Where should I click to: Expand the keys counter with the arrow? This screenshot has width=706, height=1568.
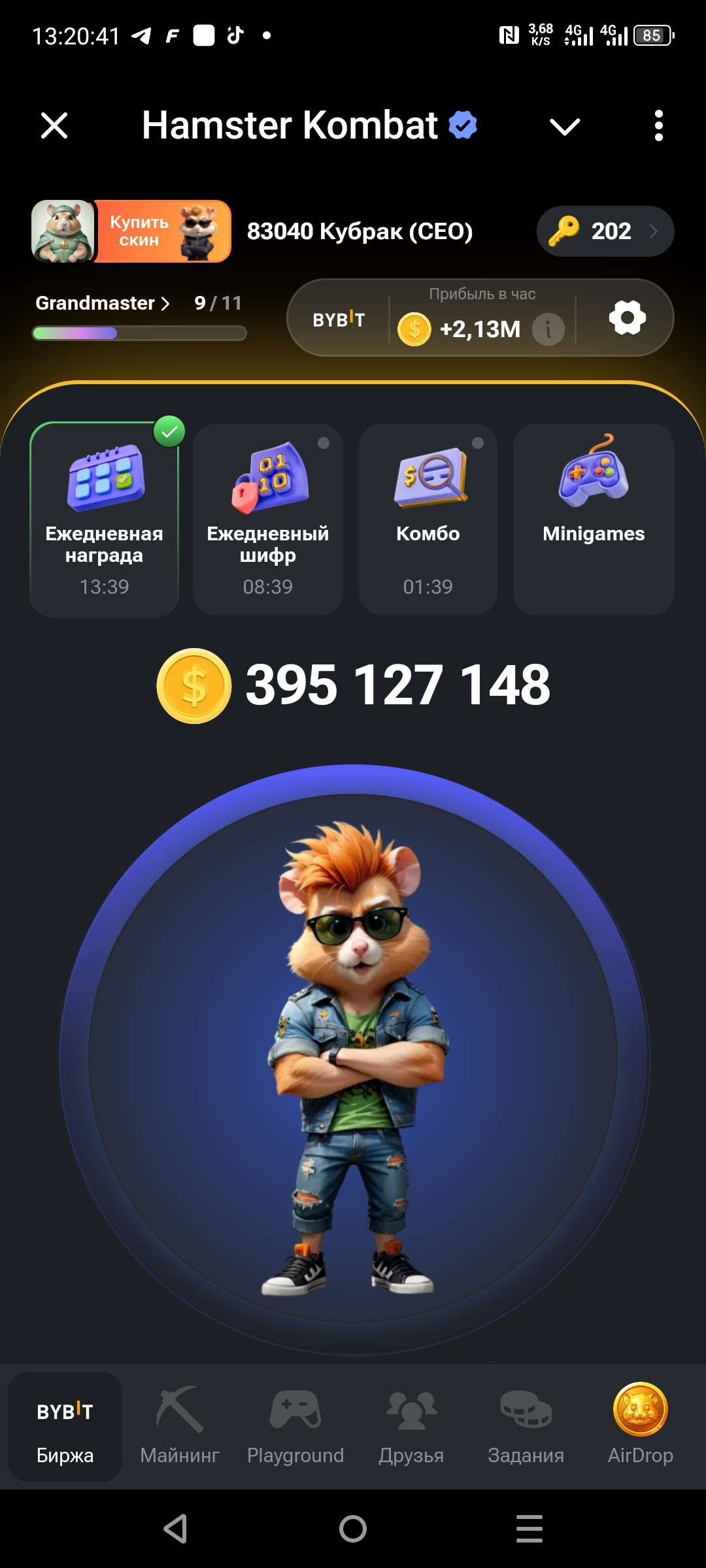pyautogui.click(x=654, y=231)
